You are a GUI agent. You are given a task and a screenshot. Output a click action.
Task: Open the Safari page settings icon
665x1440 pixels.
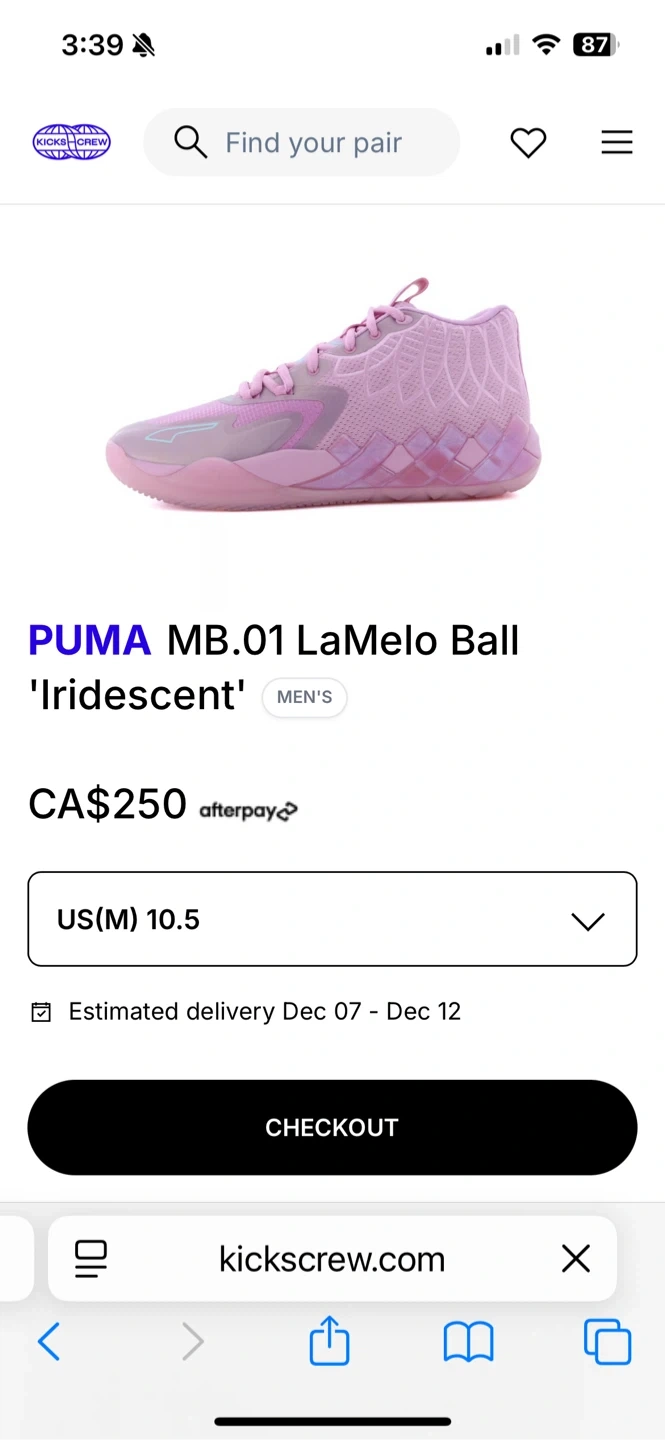pyautogui.click(x=91, y=1258)
